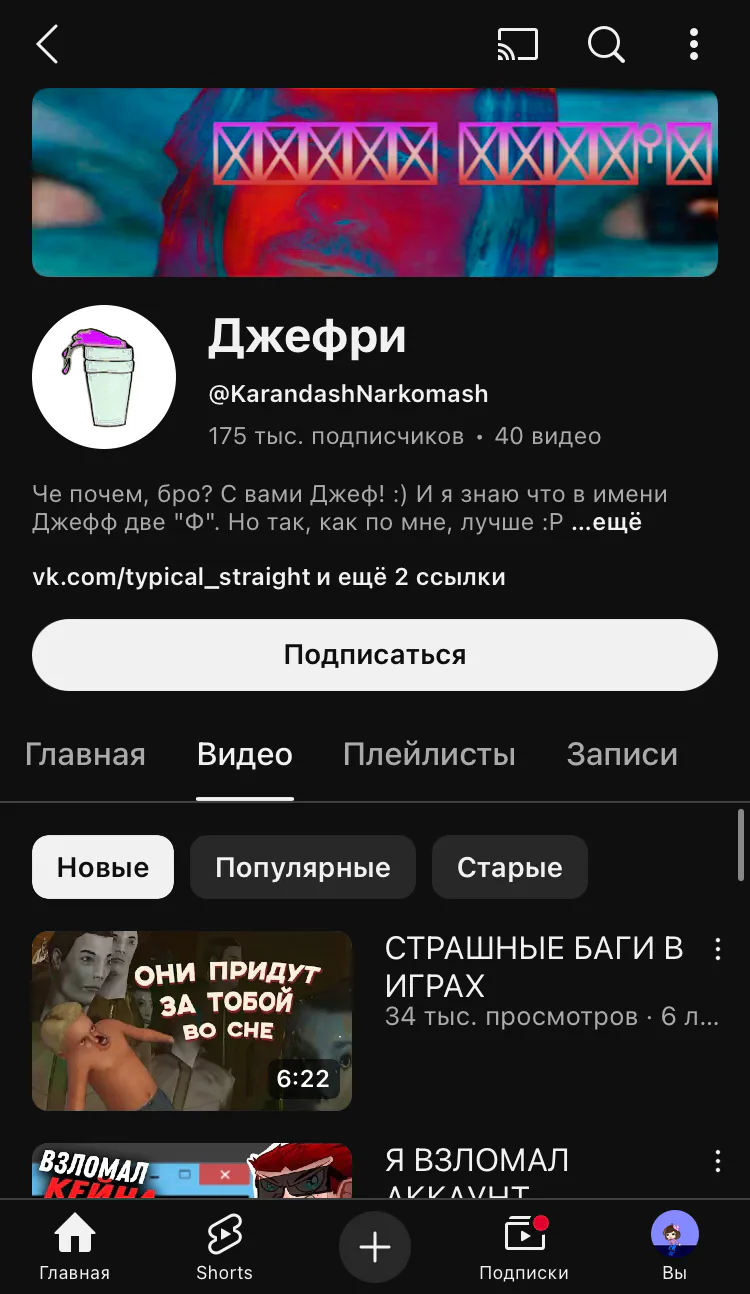Open options for Я ВЗЛОМАЛ АККАУНТ video
This screenshot has width=750, height=1294.
pos(717,1161)
